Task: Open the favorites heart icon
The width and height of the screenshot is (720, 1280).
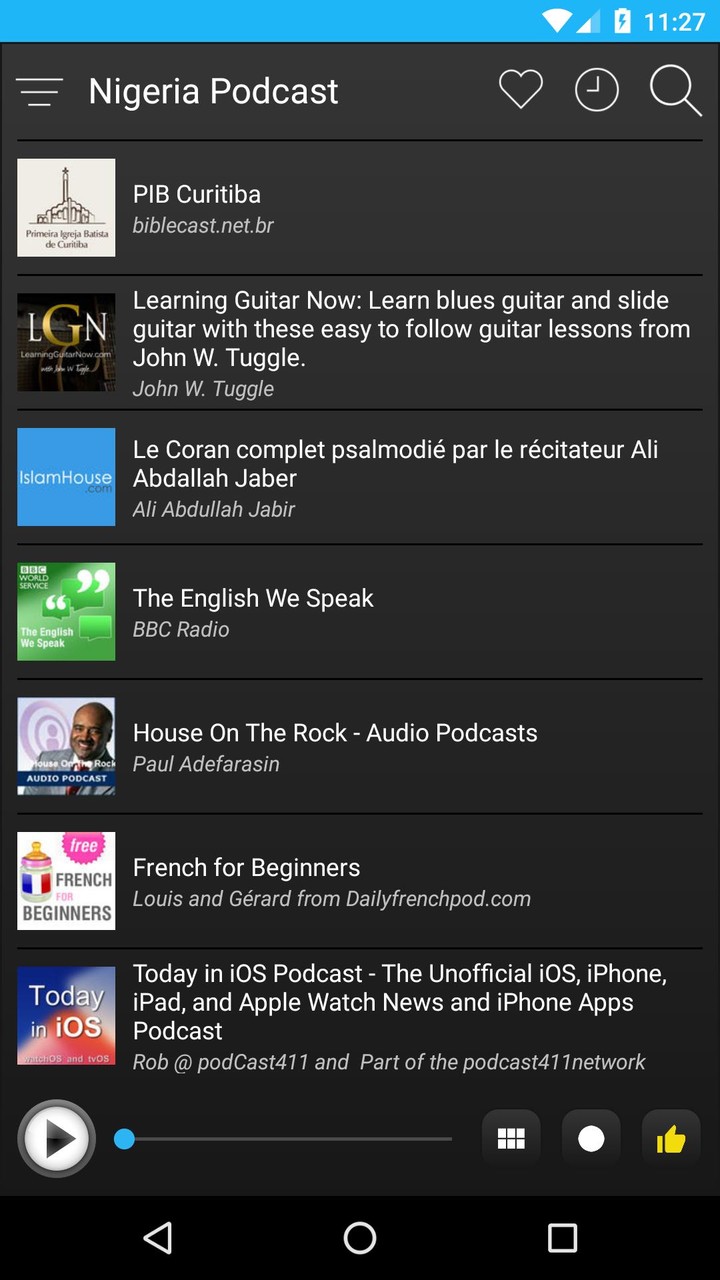Action: coord(521,89)
